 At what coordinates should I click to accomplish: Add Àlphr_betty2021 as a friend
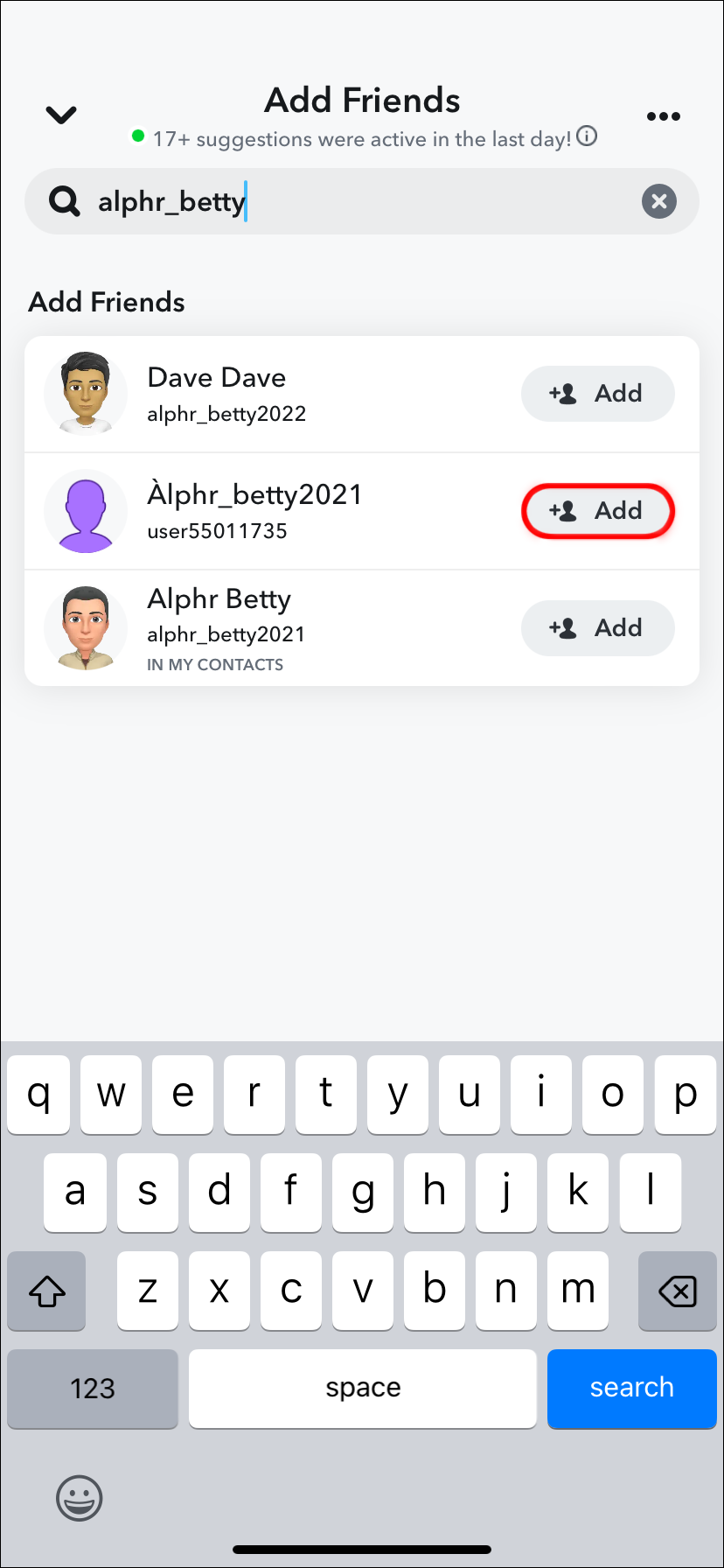click(x=597, y=511)
